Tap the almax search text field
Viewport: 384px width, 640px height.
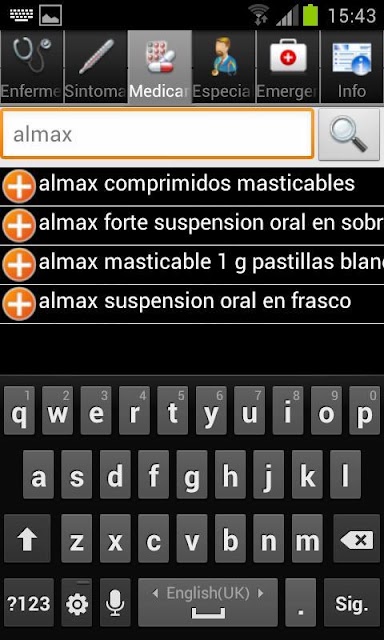(158, 134)
